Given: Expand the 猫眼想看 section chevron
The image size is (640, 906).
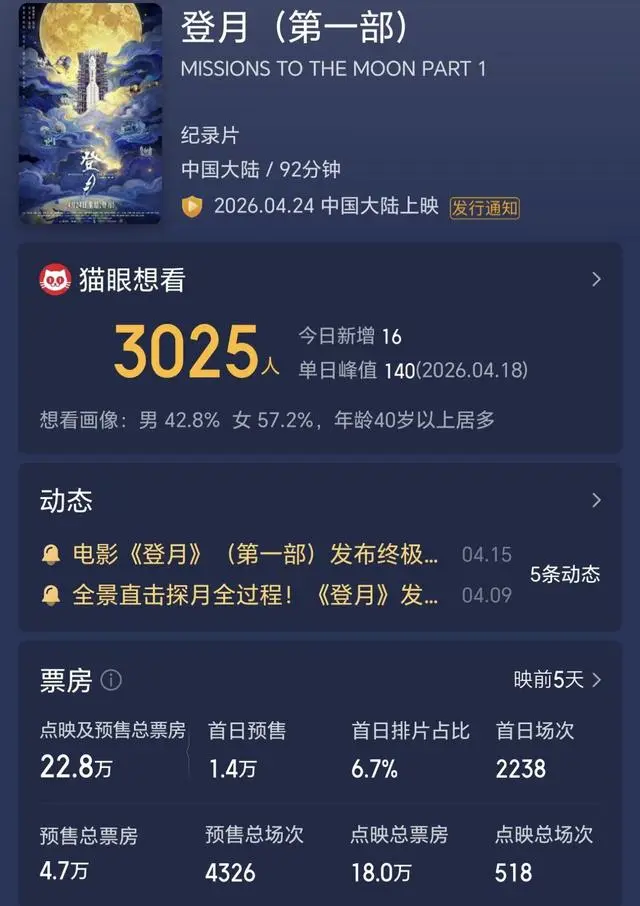Looking at the screenshot, I should point(597,279).
